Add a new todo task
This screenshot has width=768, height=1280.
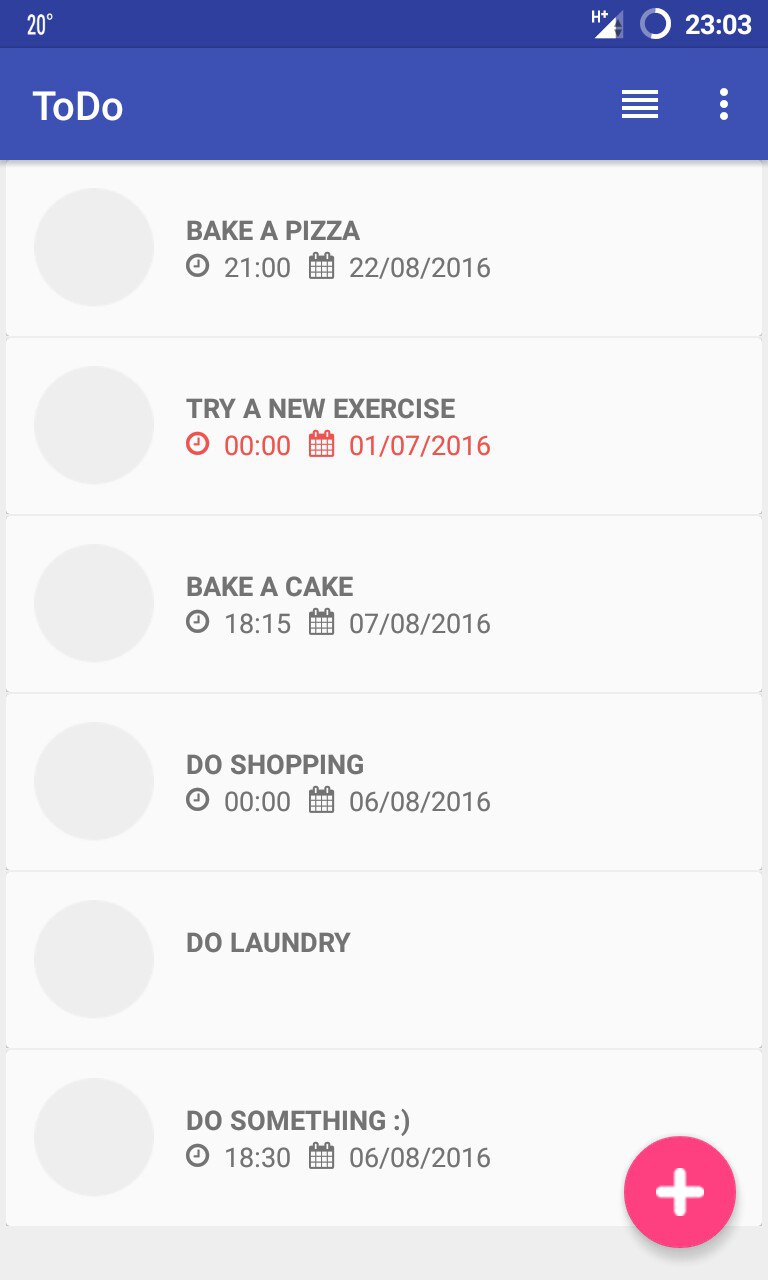coord(680,1191)
